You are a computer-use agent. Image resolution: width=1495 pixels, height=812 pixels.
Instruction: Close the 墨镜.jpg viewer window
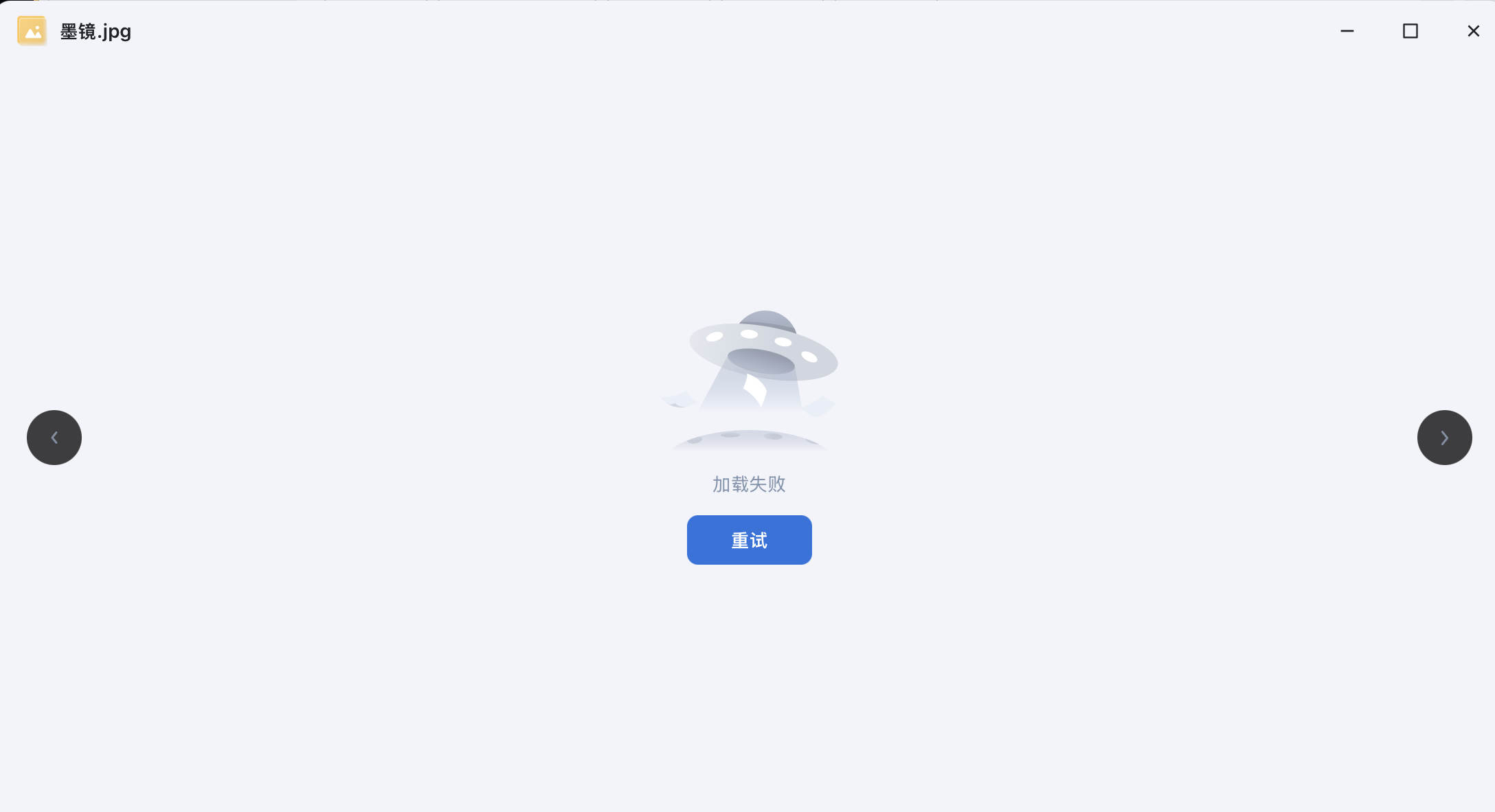[1473, 31]
